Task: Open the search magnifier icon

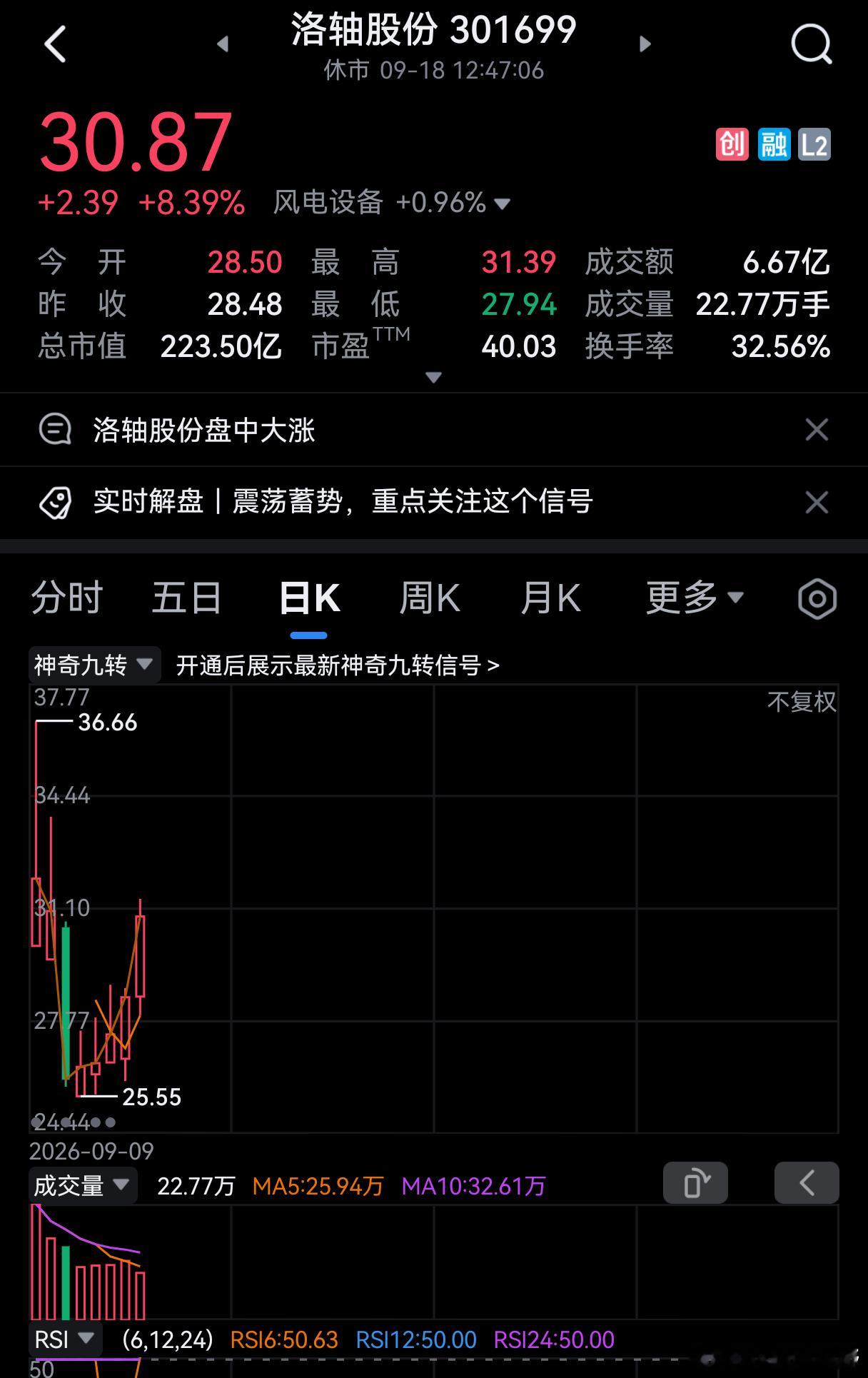Action: [x=812, y=44]
